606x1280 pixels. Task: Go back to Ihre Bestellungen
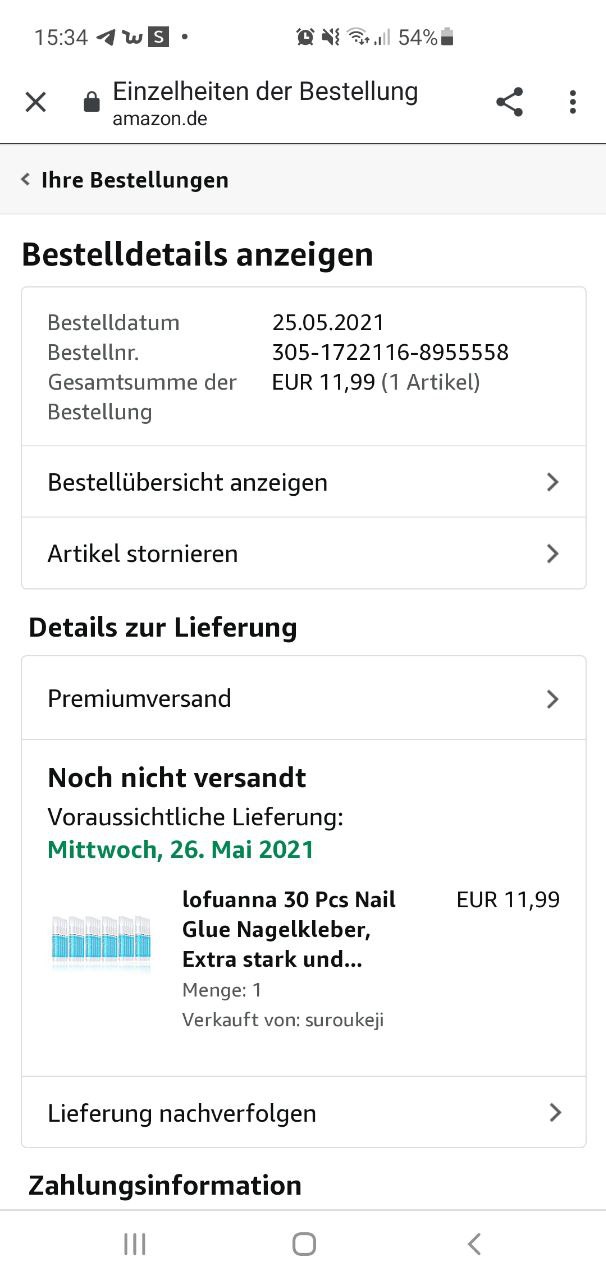(124, 180)
